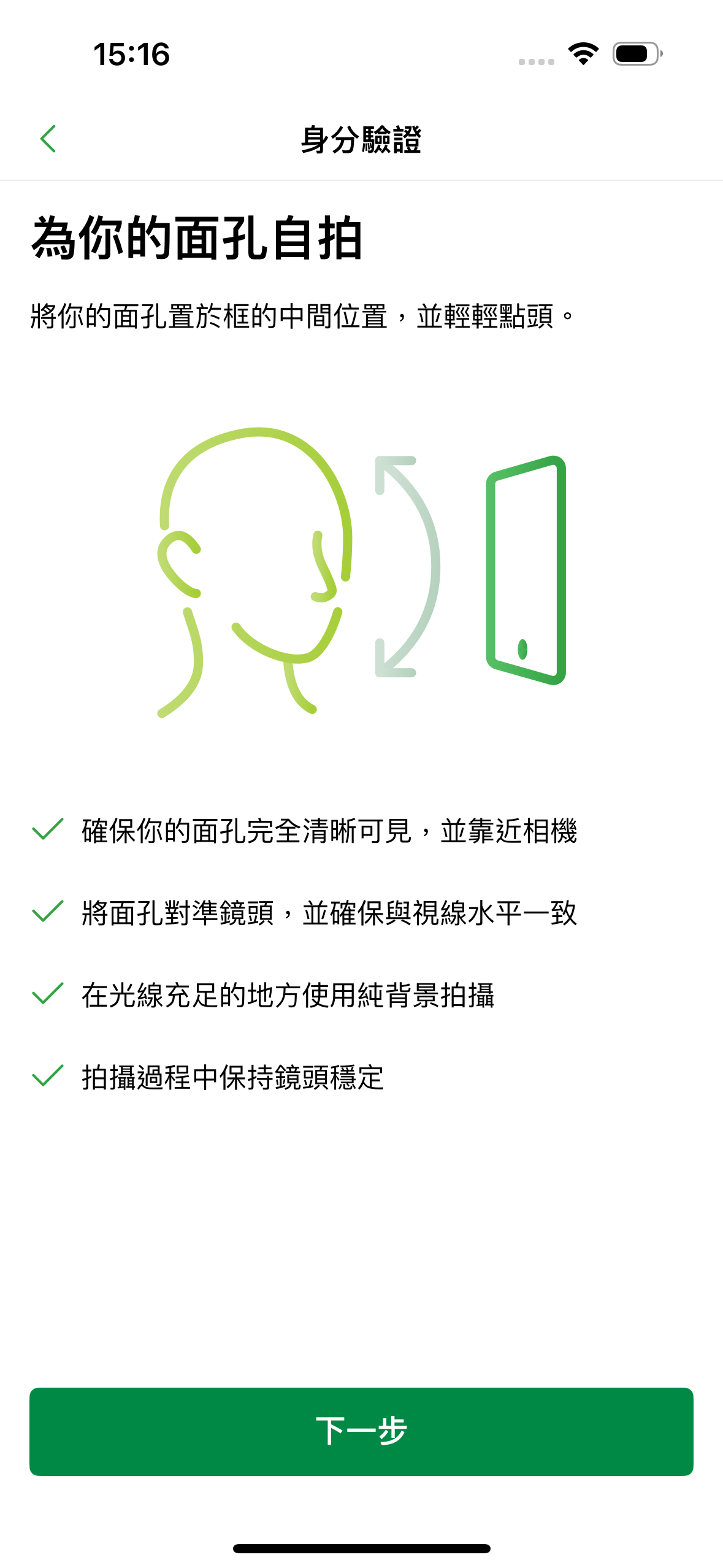
Task: Tap the 下一步 button to continue
Action: (x=361, y=1431)
